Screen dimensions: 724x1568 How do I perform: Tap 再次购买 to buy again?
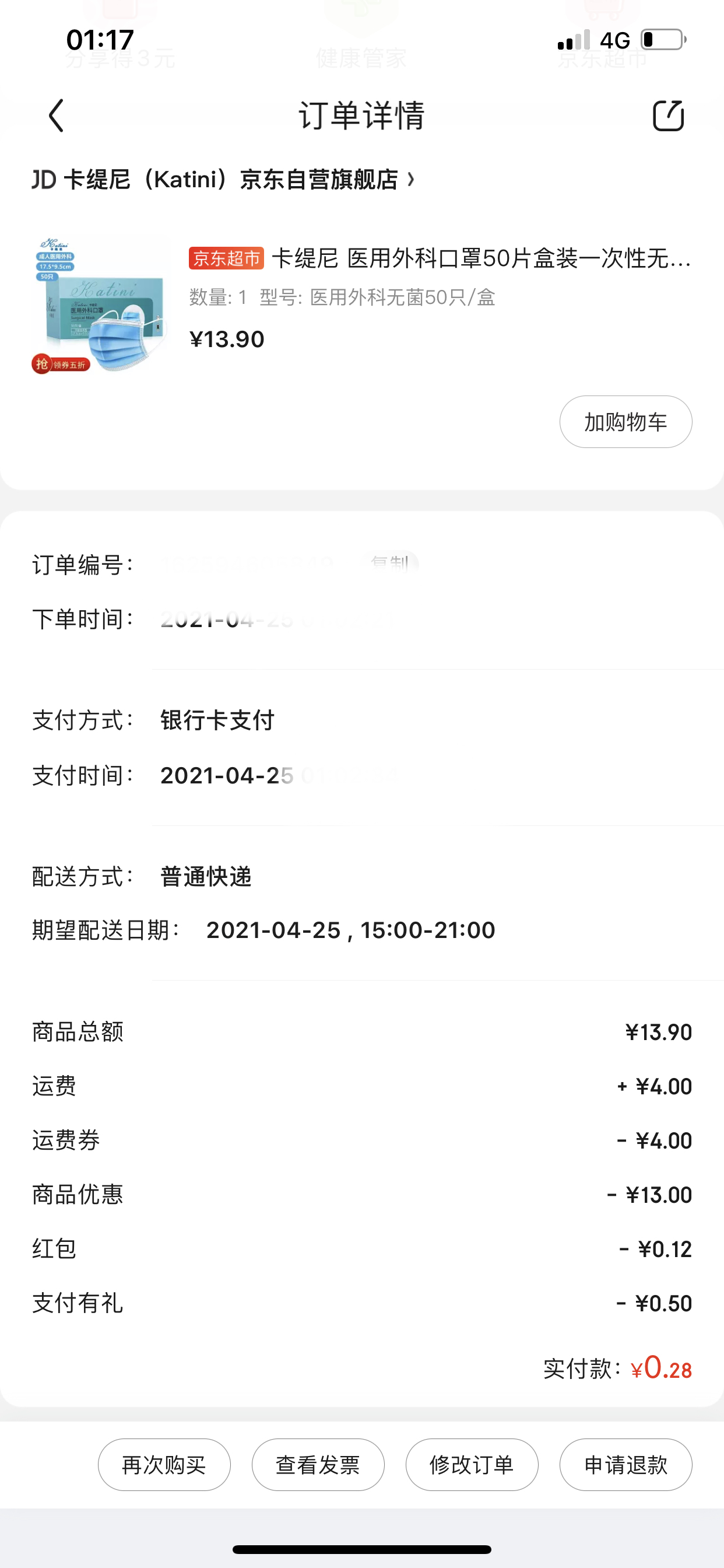[x=164, y=1465]
